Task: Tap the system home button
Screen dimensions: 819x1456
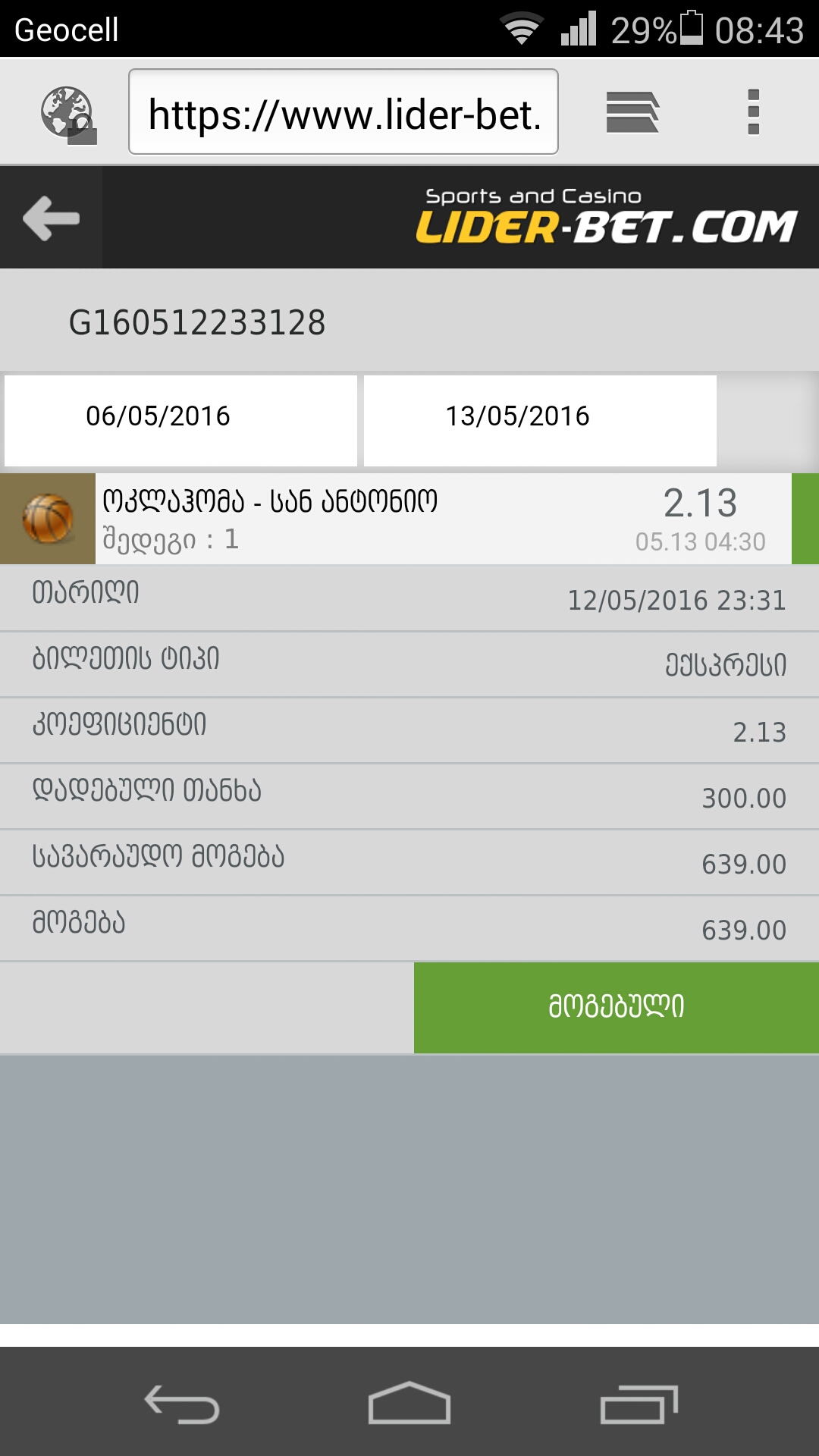Action: point(409,1403)
